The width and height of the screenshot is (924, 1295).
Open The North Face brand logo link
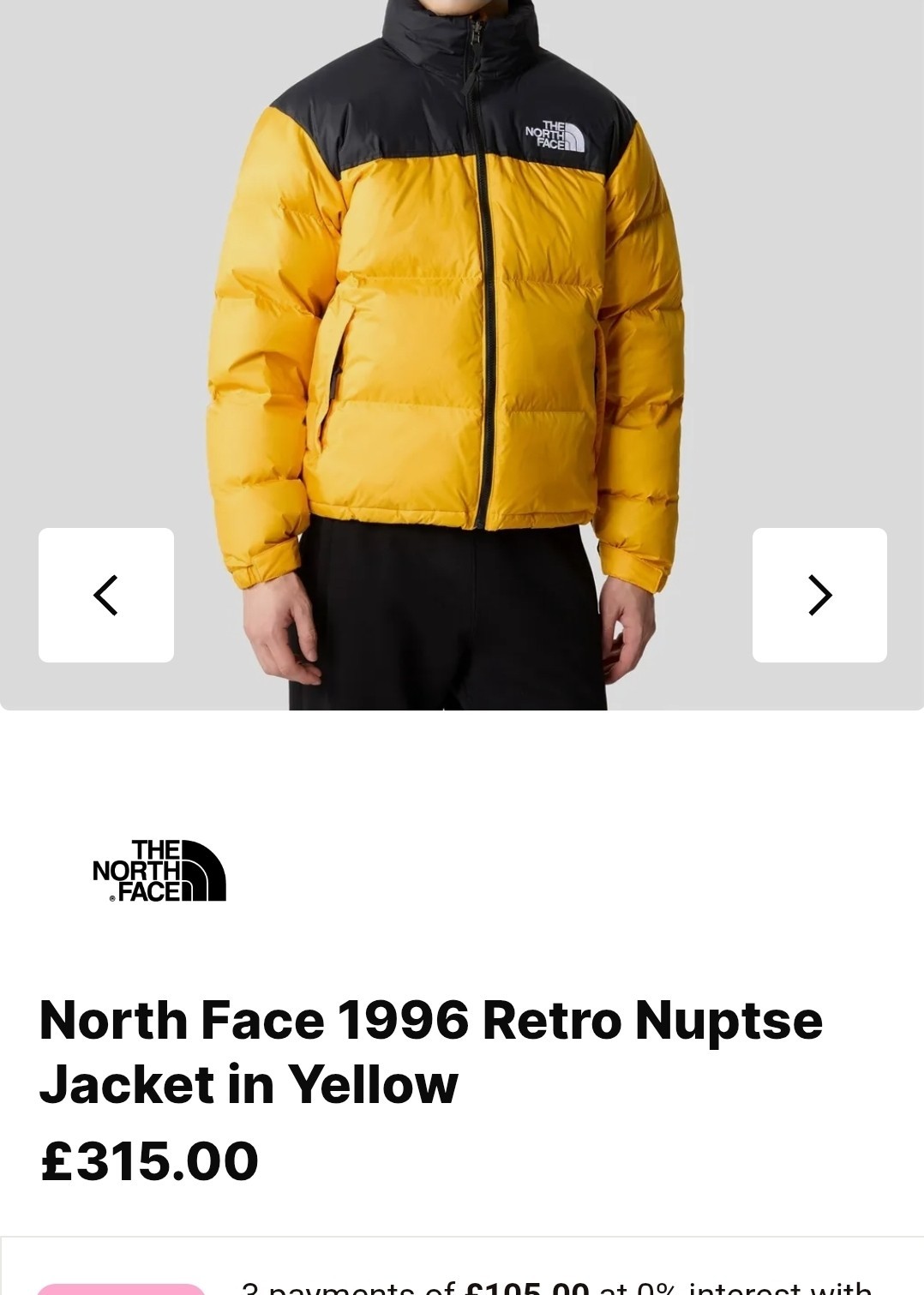159,871
